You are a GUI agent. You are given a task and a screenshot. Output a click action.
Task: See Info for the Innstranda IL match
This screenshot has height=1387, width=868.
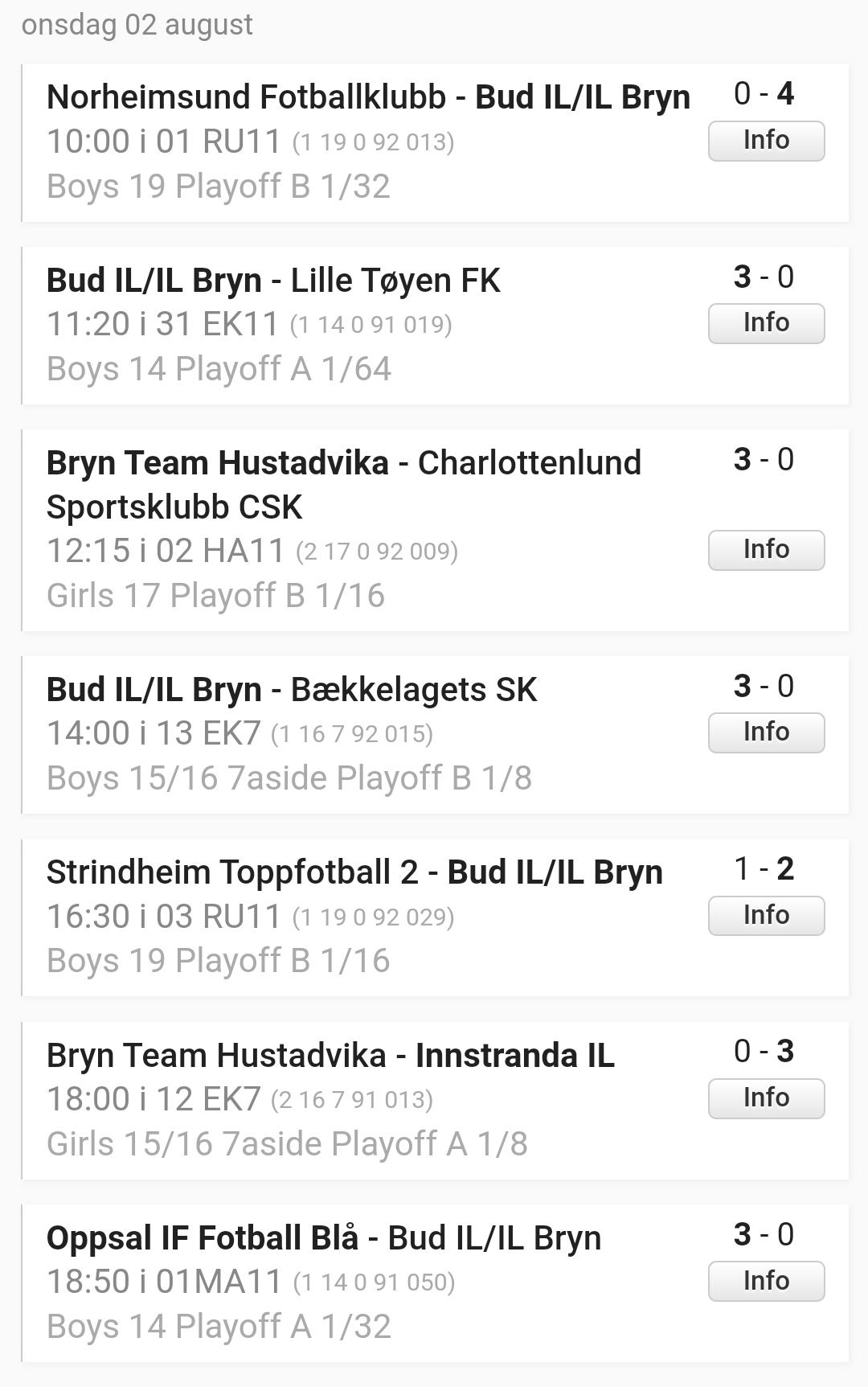(766, 1098)
